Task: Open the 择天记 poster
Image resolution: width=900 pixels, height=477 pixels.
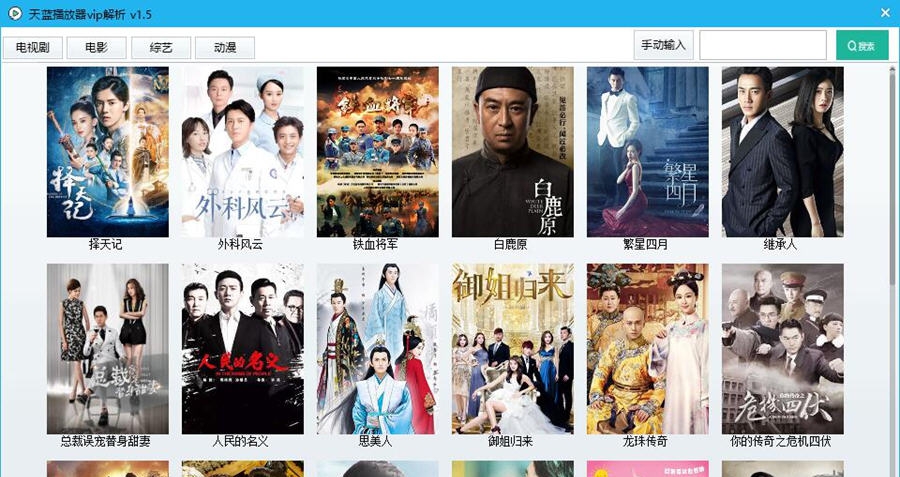Action: (108, 151)
